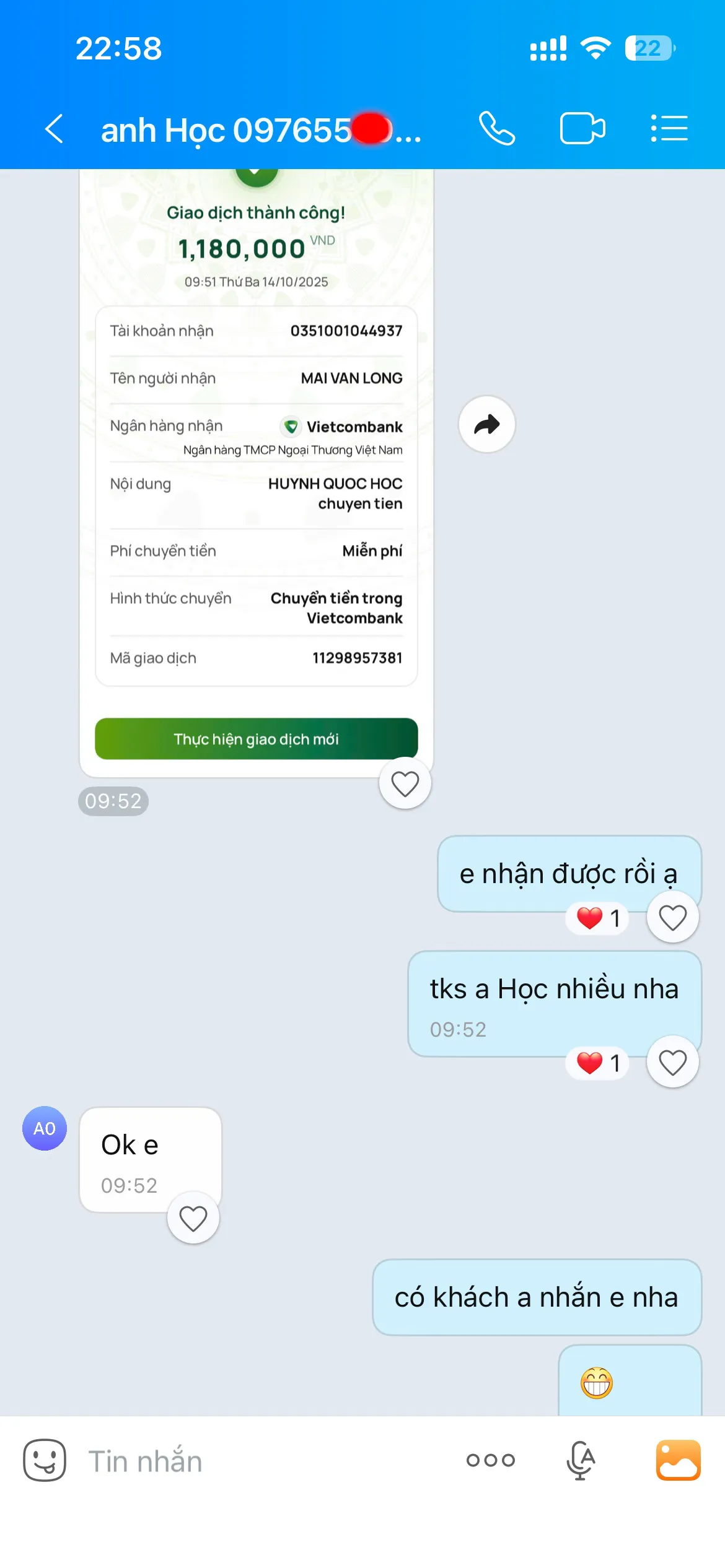725x1568 pixels.
Task: View reactions on 'tks a Học nhiều nha'
Action: [x=598, y=1063]
